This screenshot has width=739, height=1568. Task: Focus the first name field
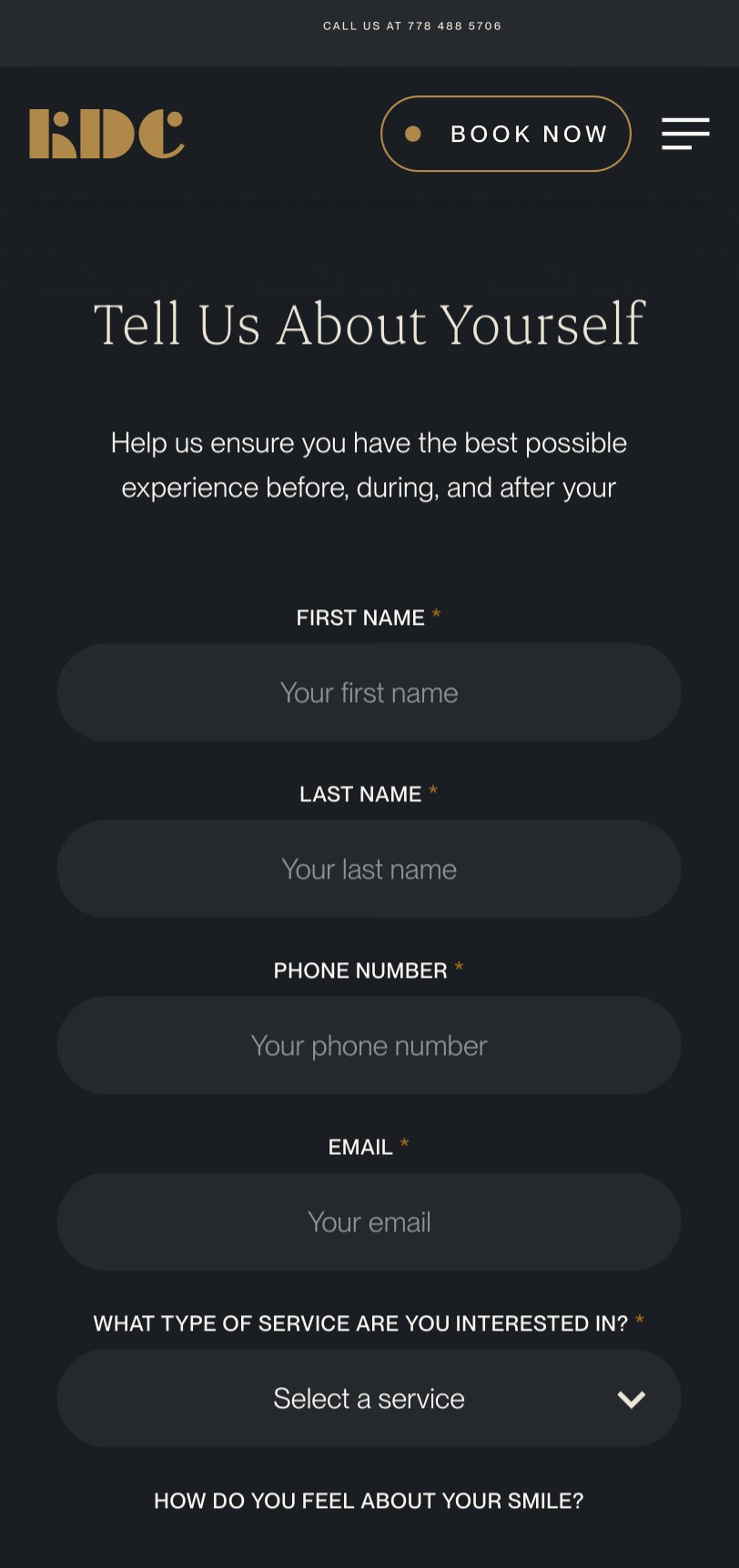(369, 692)
